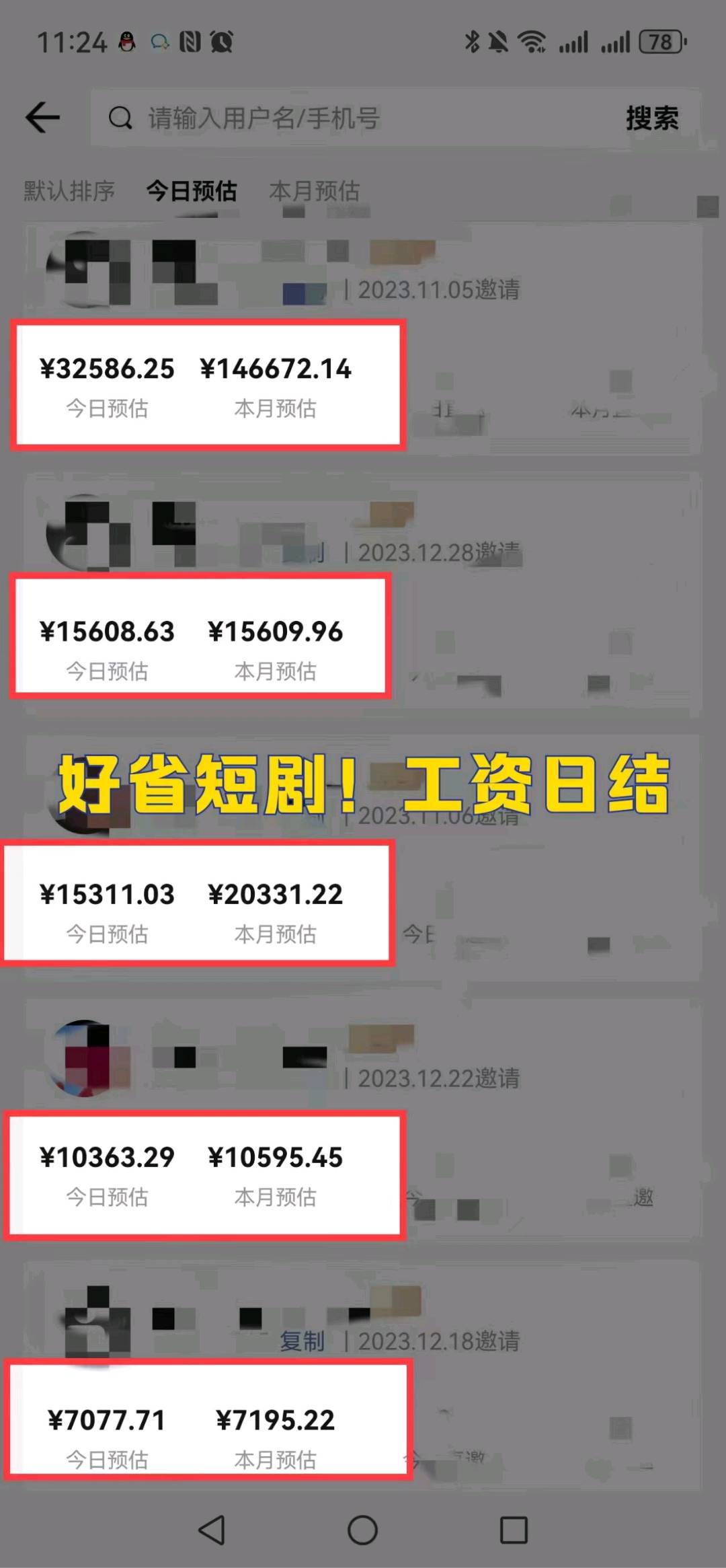Open the system recent apps button

(x=514, y=1530)
